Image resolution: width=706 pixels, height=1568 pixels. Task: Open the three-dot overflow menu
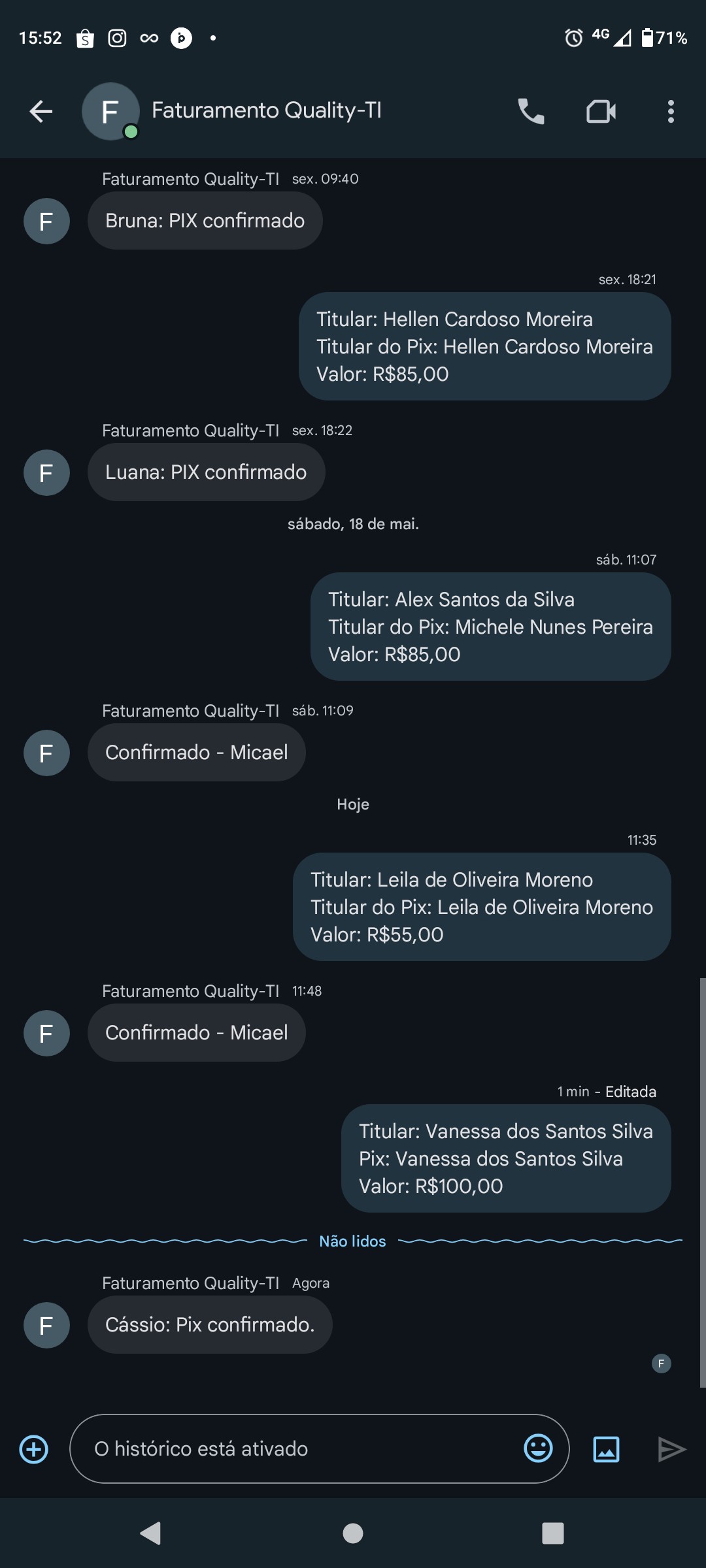671,112
